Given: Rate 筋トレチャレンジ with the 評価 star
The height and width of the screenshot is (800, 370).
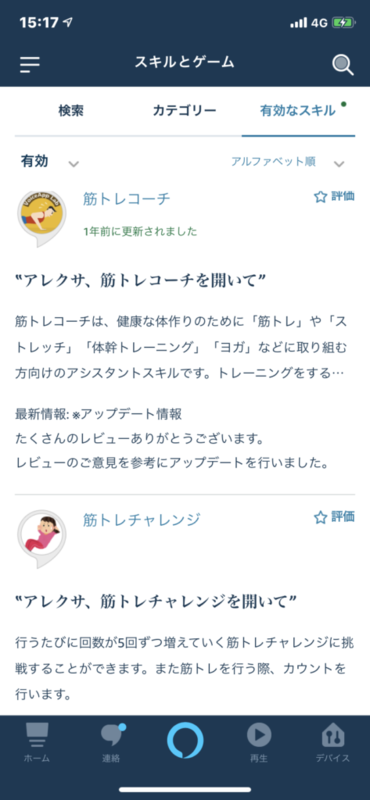Looking at the screenshot, I should (334, 517).
